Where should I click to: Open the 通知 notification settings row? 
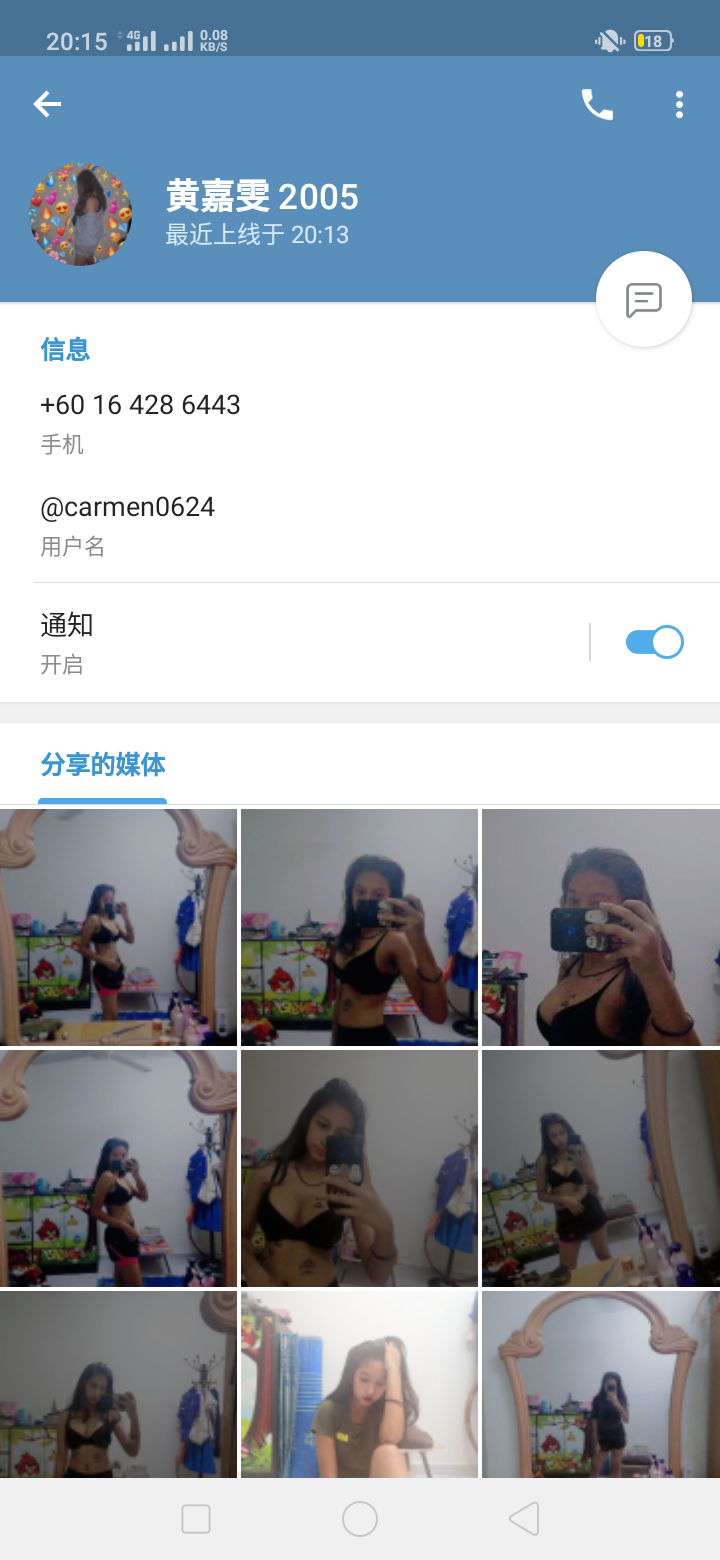click(300, 642)
